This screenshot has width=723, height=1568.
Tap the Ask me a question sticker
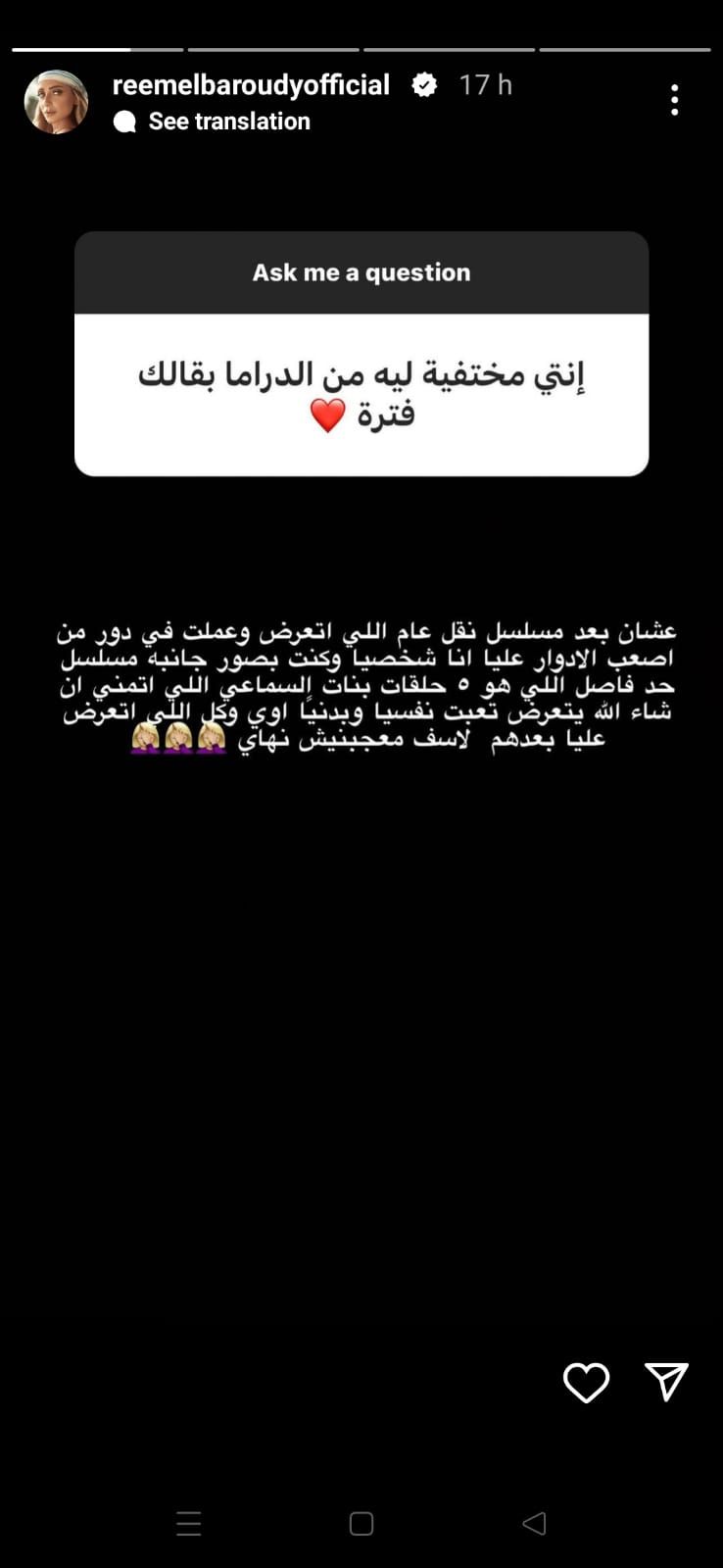click(x=361, y=272)
